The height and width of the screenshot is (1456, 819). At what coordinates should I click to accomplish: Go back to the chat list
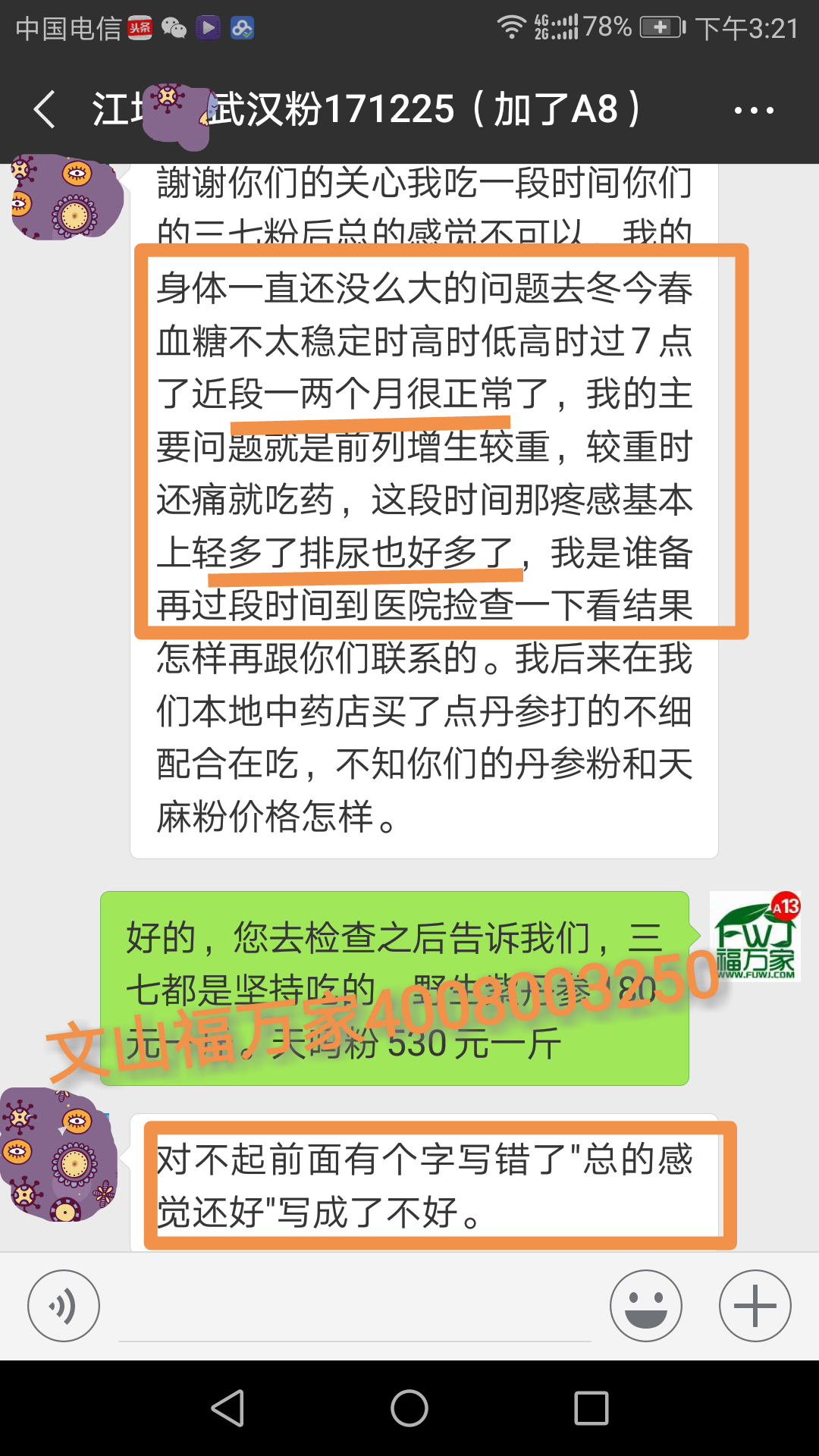[45, 109]
